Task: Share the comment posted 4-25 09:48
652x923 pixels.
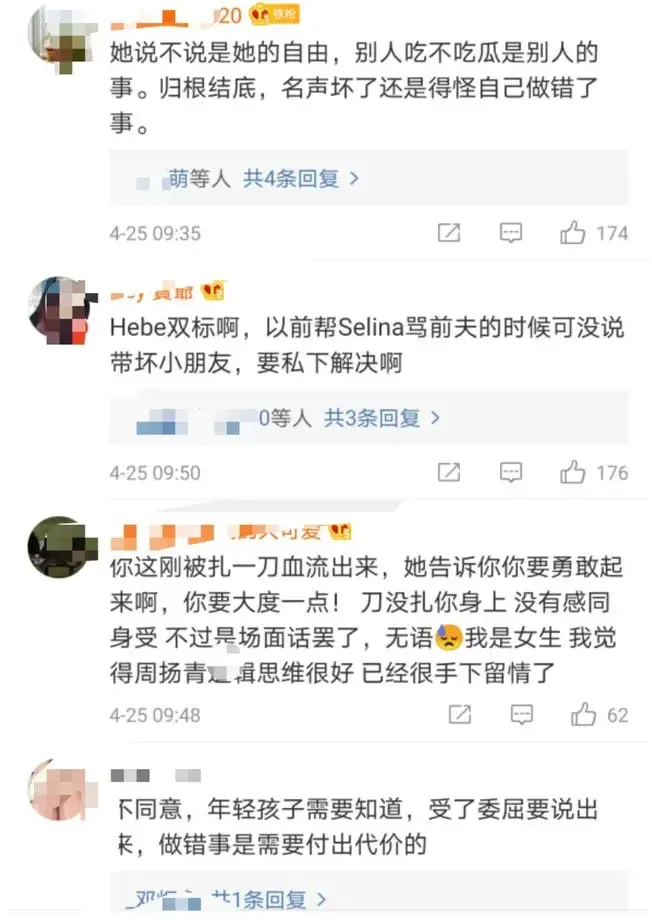Action: click(460, 714)
